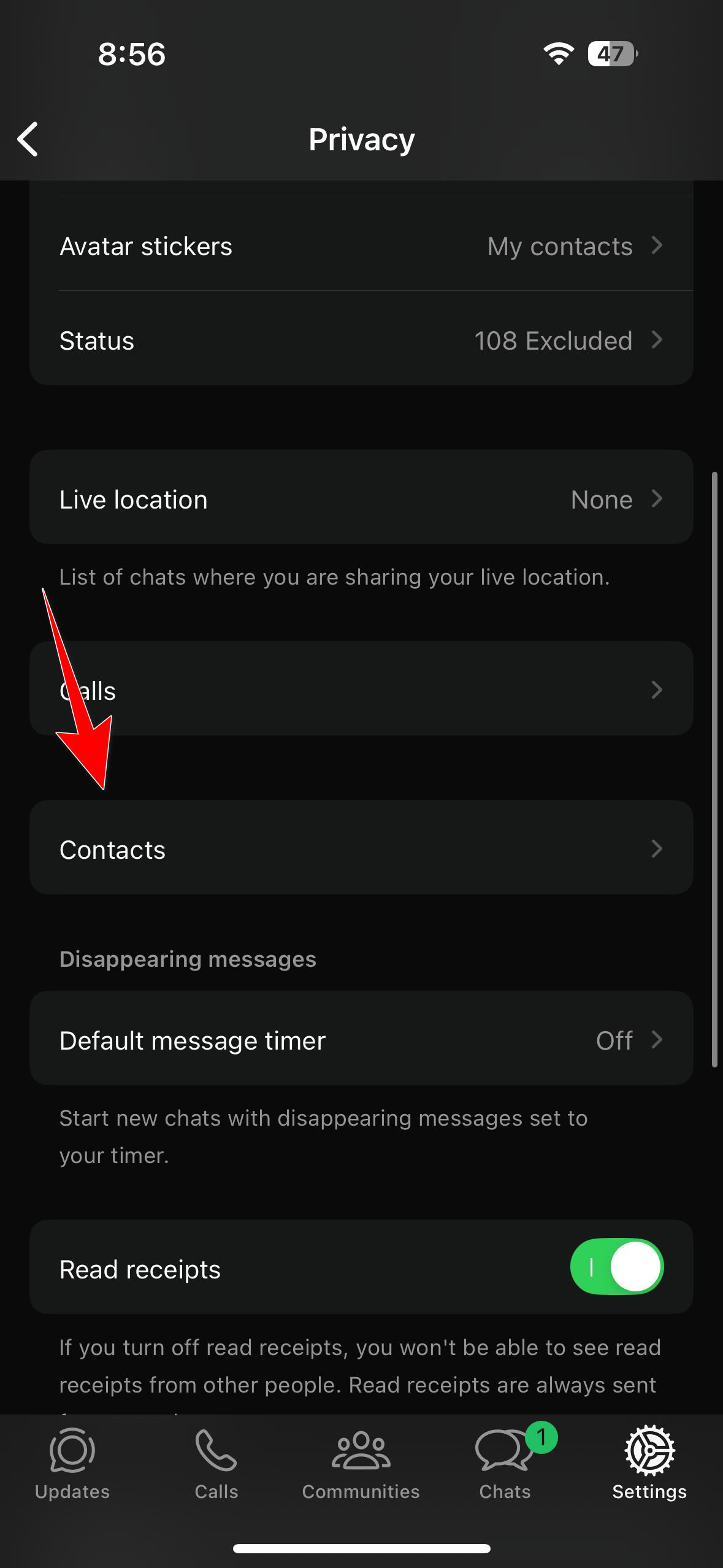723x1568 pixels.
Task: Open the Contacts privacy row
Action: (361, 849)
